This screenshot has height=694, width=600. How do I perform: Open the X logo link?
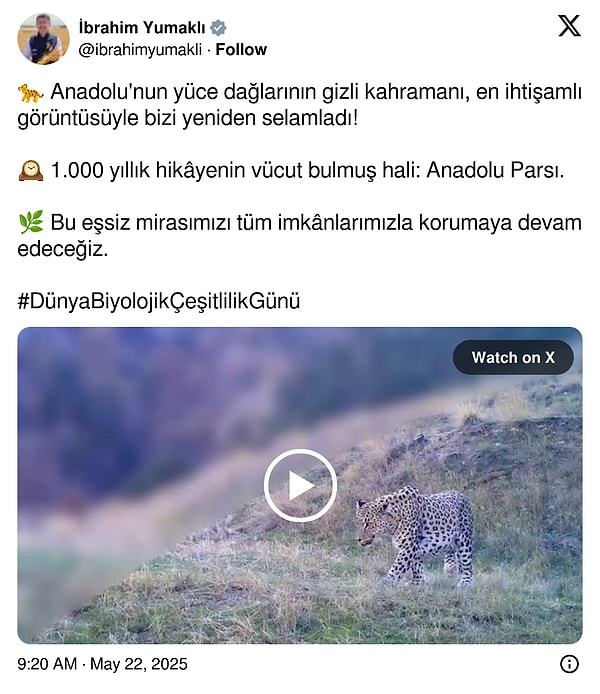pos(568,27)
